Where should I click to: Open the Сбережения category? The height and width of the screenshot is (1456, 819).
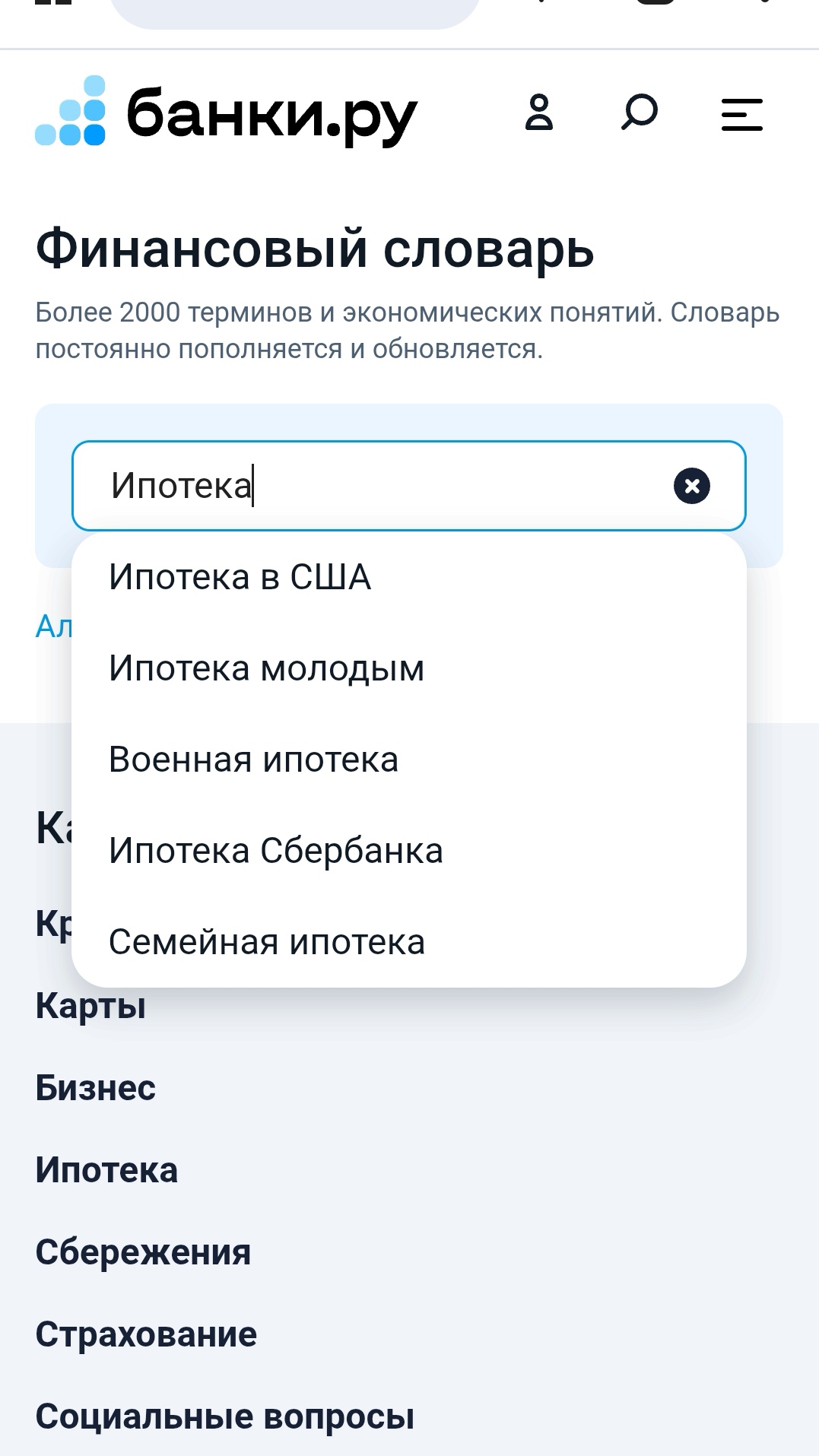pyautogui.click(x=143, y=1252)
